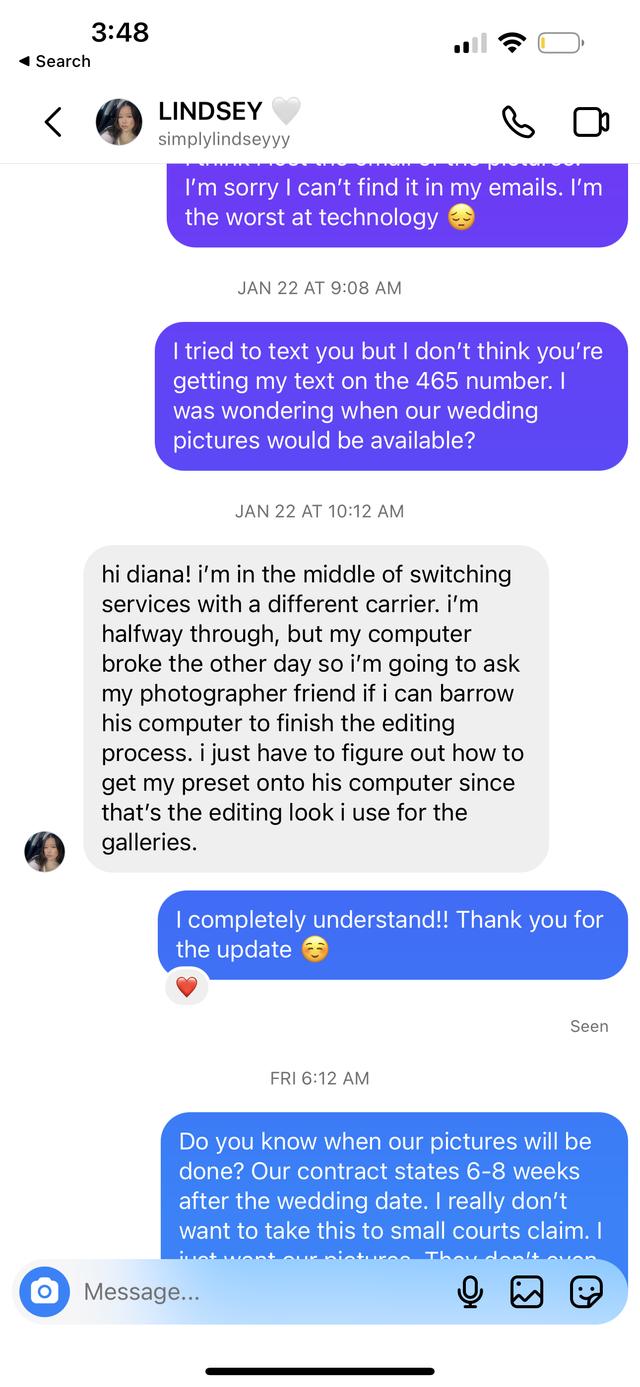Tap the heart reaction under the thank-you message
Image resolution: width=640 pixels, height=1387 pixels.
(187, 987)
